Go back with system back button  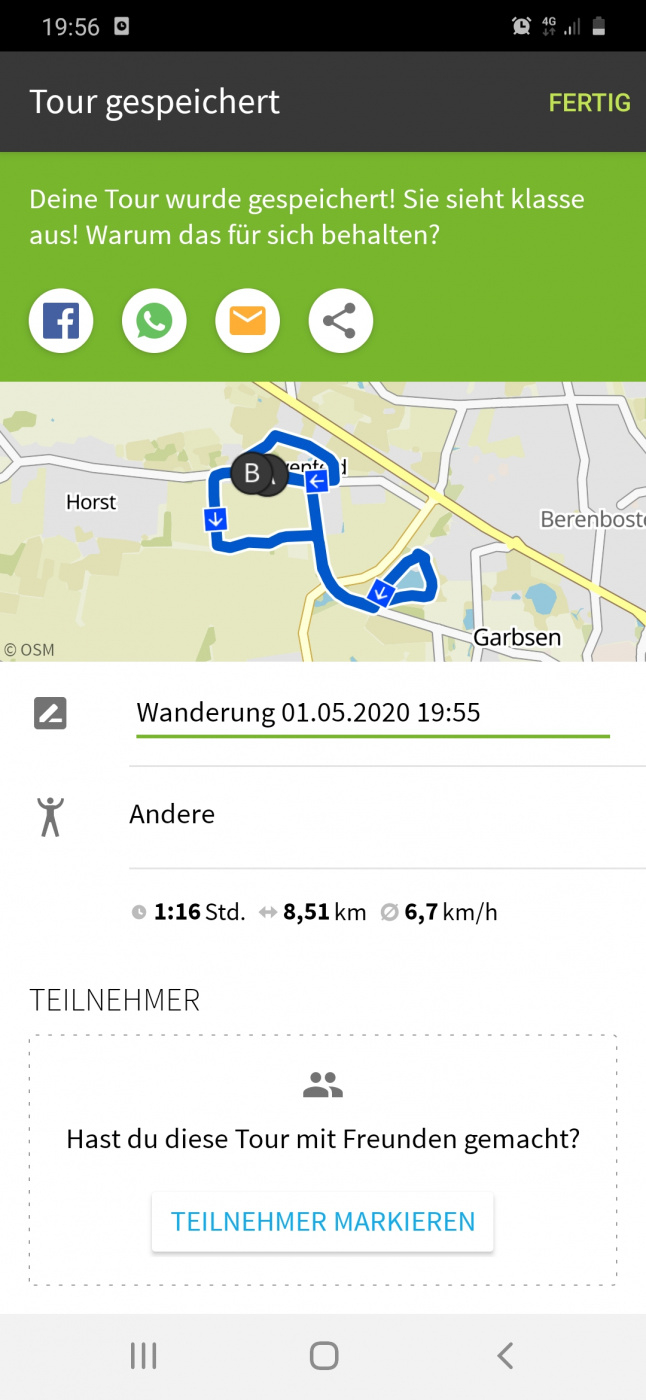pyautogui.click(x=505, y=1356)
